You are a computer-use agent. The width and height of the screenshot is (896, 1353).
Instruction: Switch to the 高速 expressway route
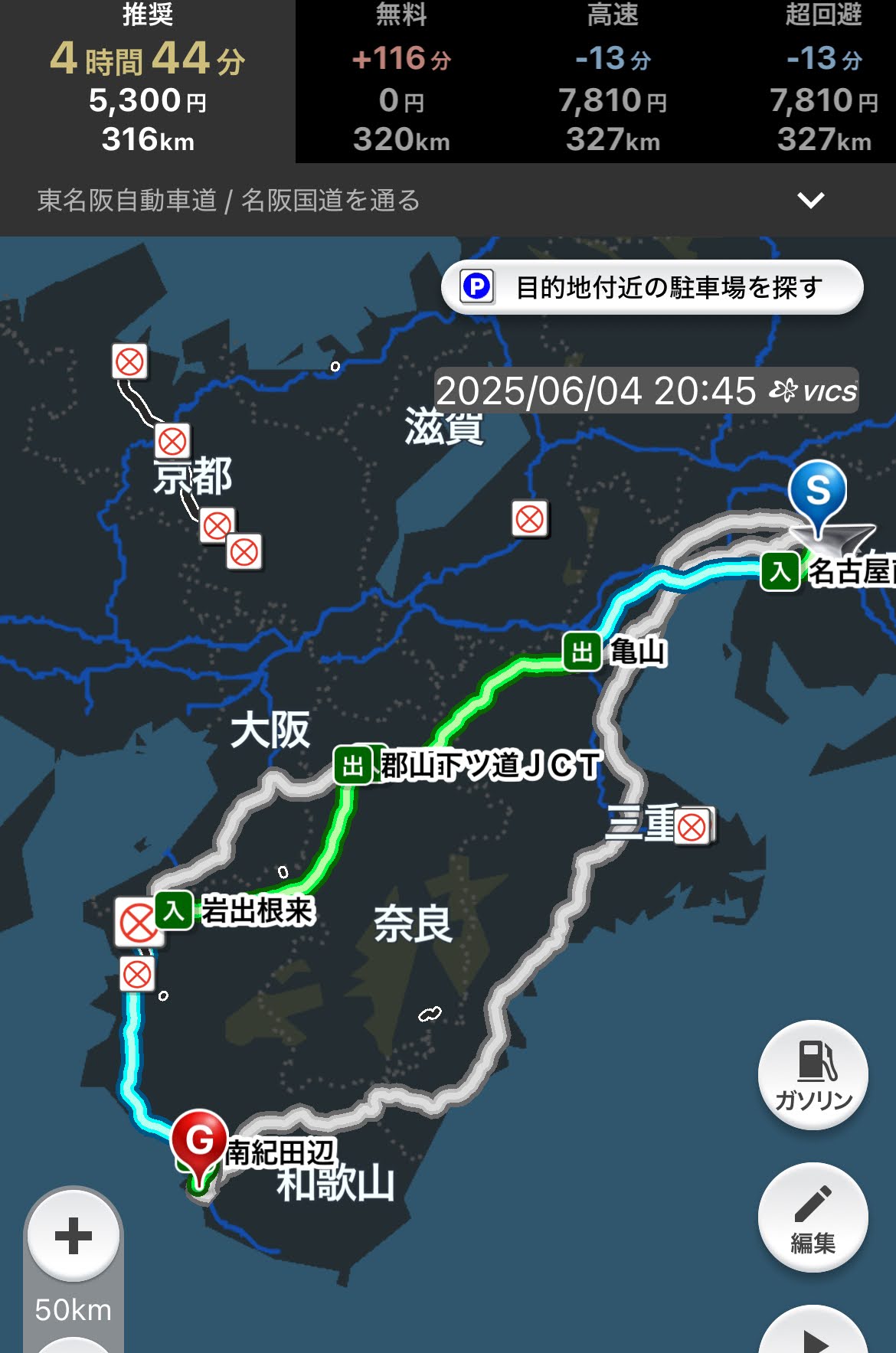pos(613,81)
